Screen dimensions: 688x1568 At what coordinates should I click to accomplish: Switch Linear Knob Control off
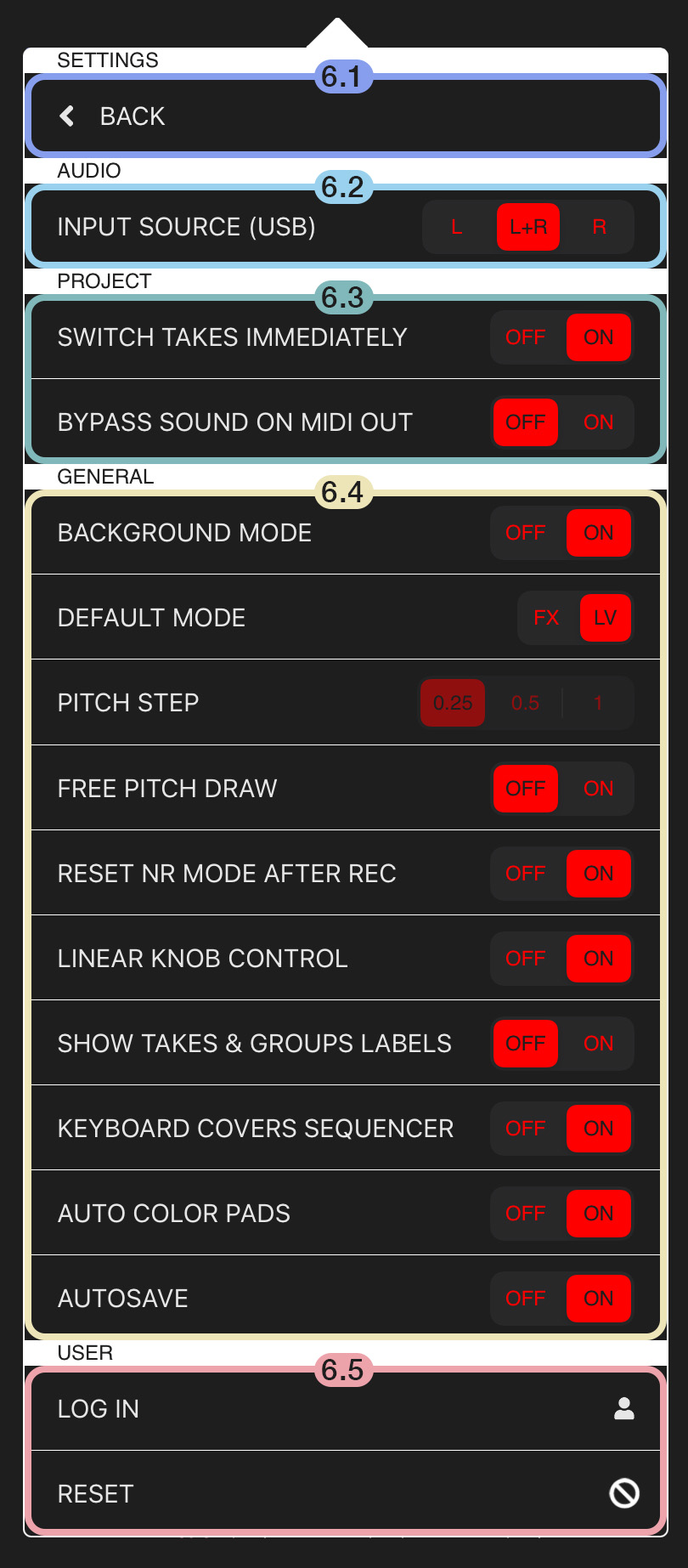pos(525,959)
